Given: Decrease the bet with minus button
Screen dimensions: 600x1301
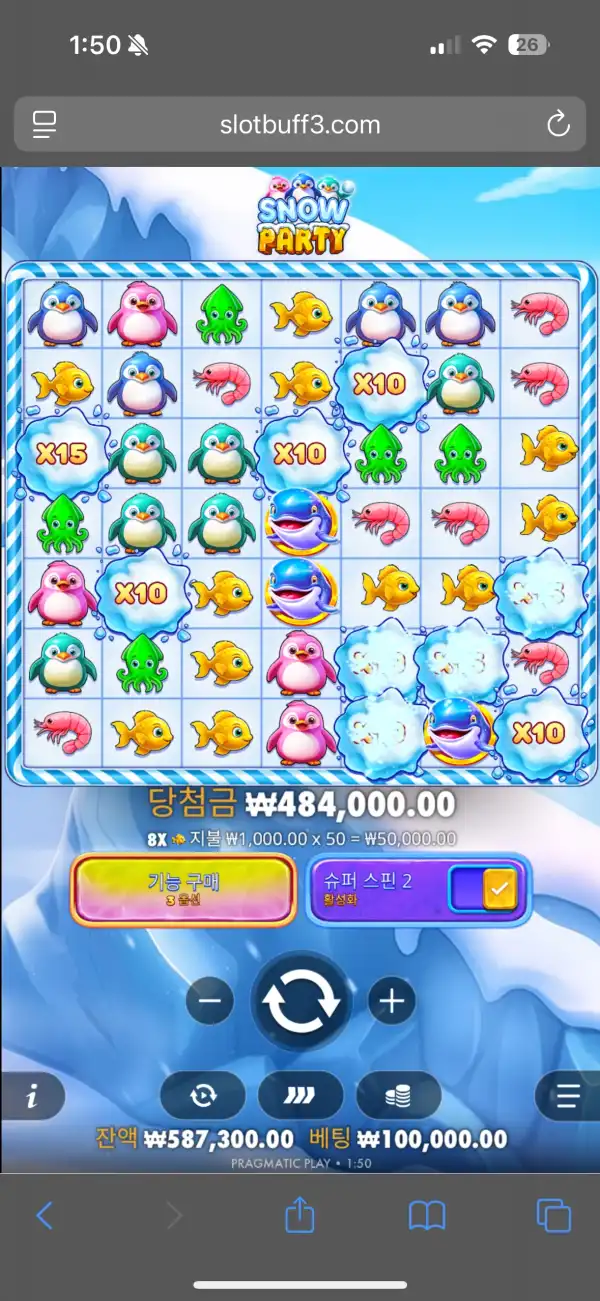Looking at the screenshot, I should 210,1001.
